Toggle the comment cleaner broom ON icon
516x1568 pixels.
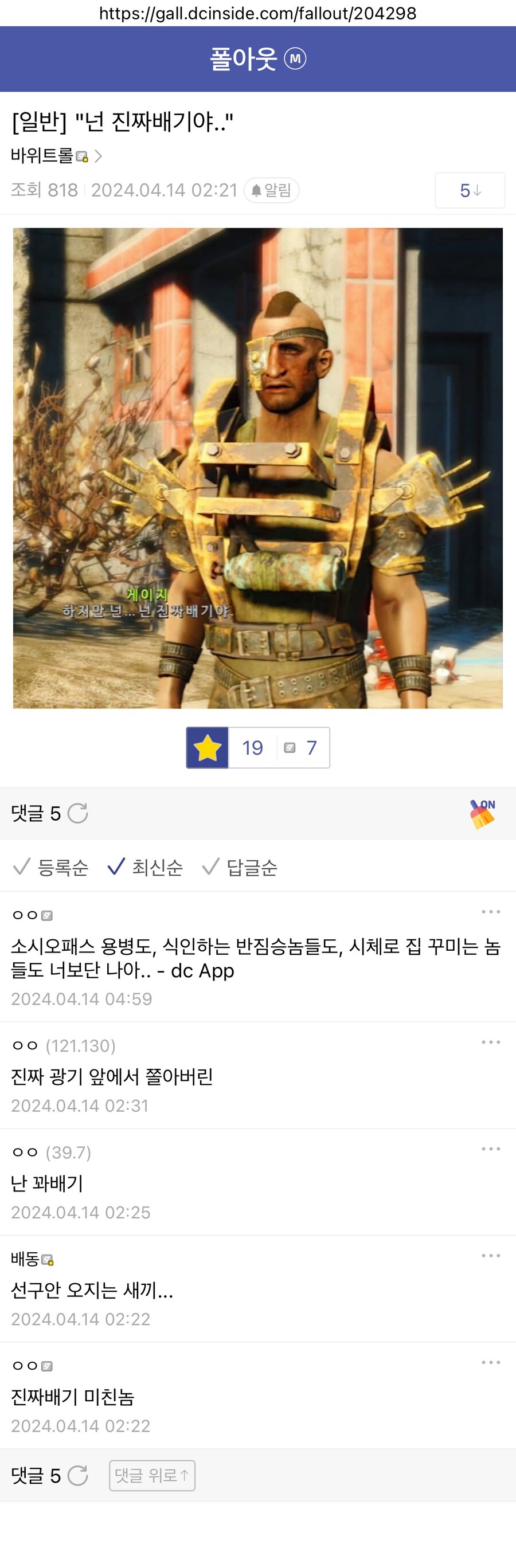(483, 813)
